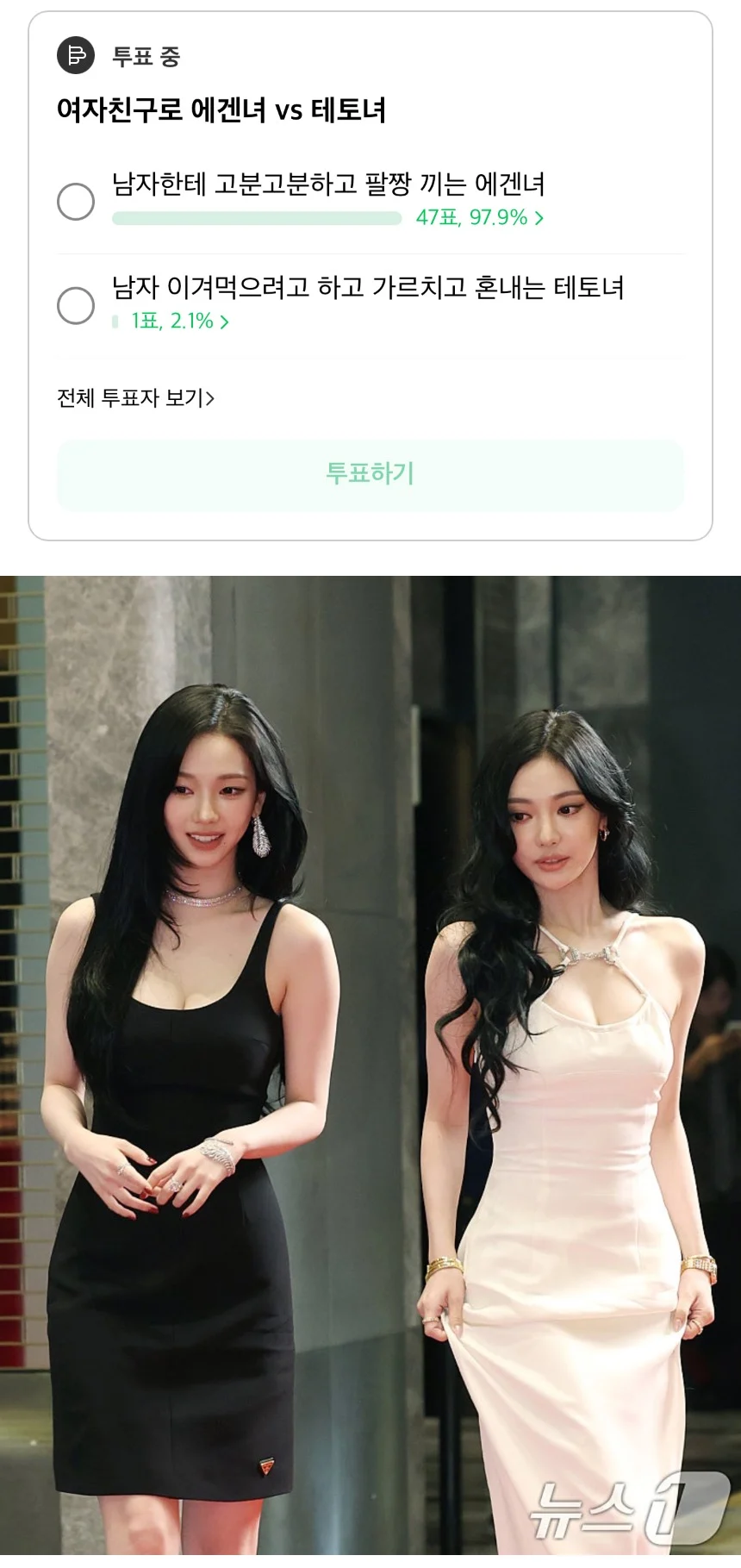Open the photo below the poll

point(370,1069)
